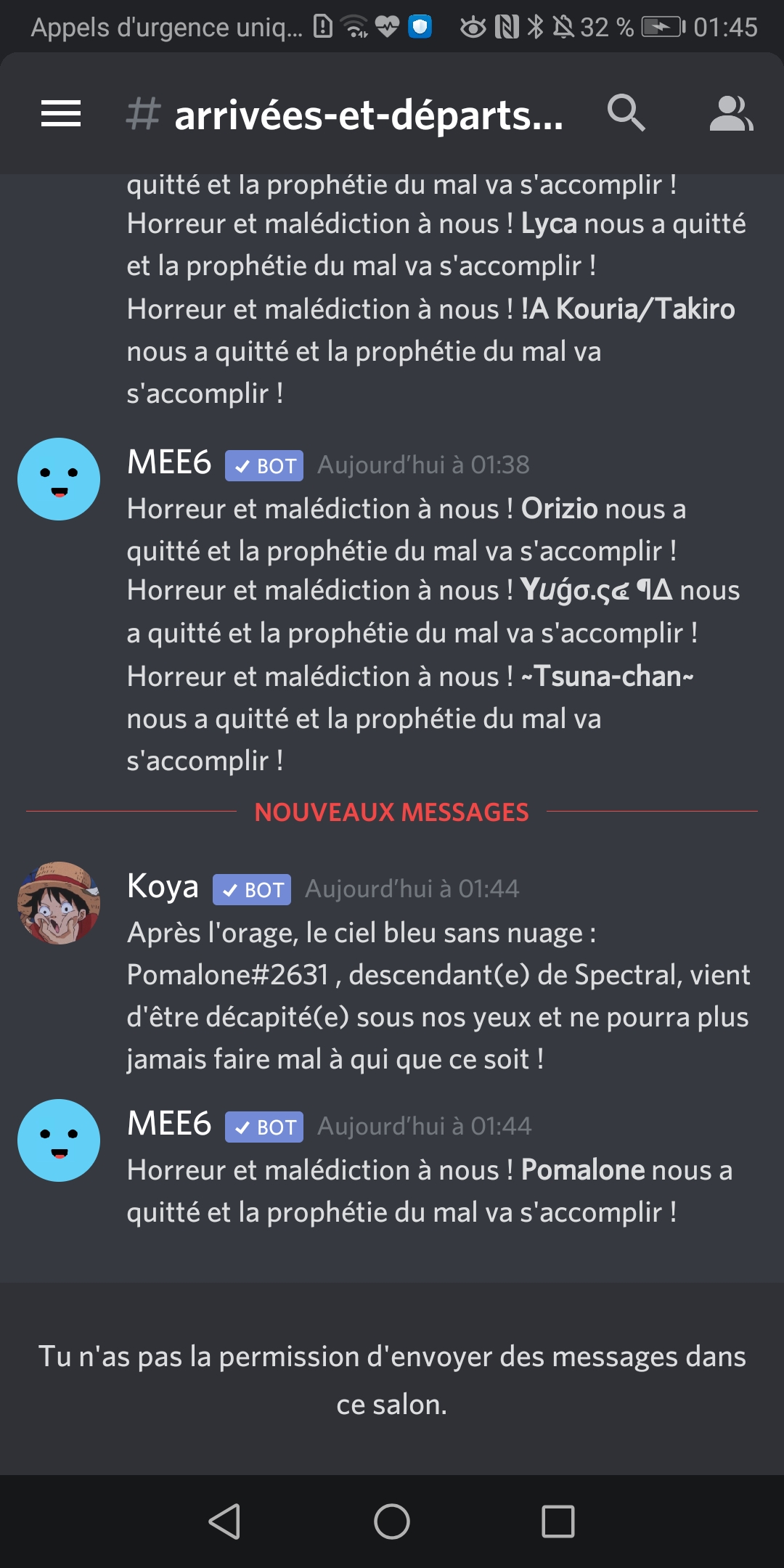
Task: Tap the bold Pomalone mention
Action: point(582,1169)
